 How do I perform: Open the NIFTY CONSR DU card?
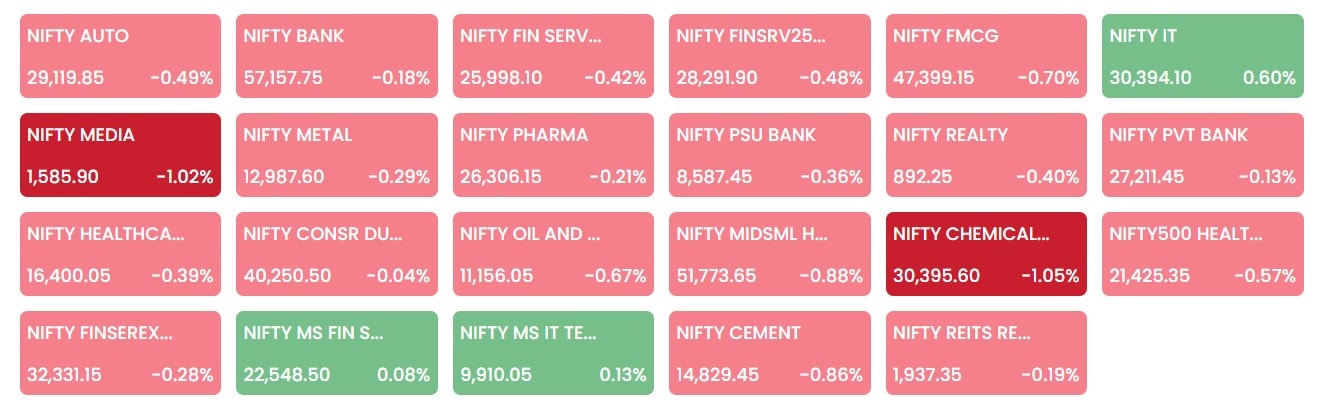337,254
